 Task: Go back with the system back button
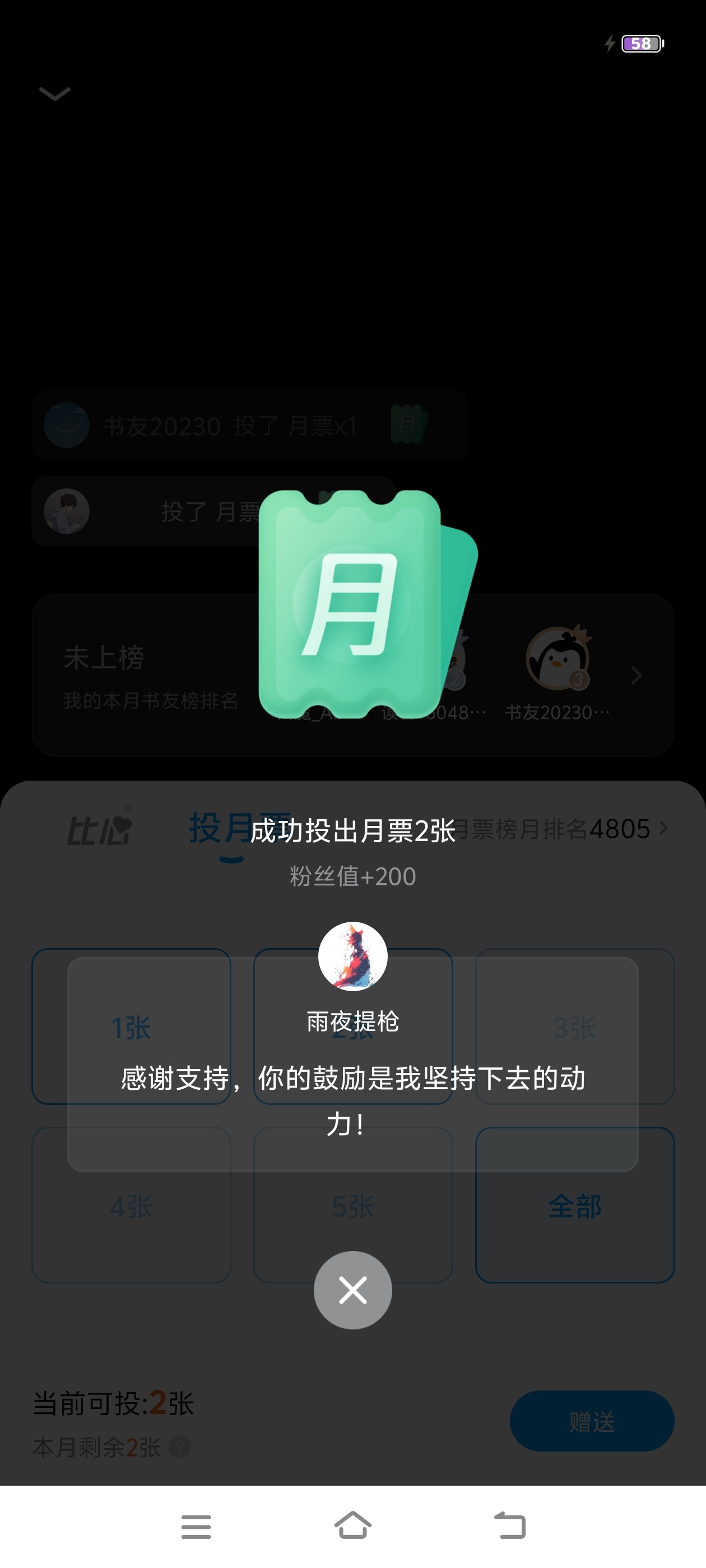[x=510, y=1525]
